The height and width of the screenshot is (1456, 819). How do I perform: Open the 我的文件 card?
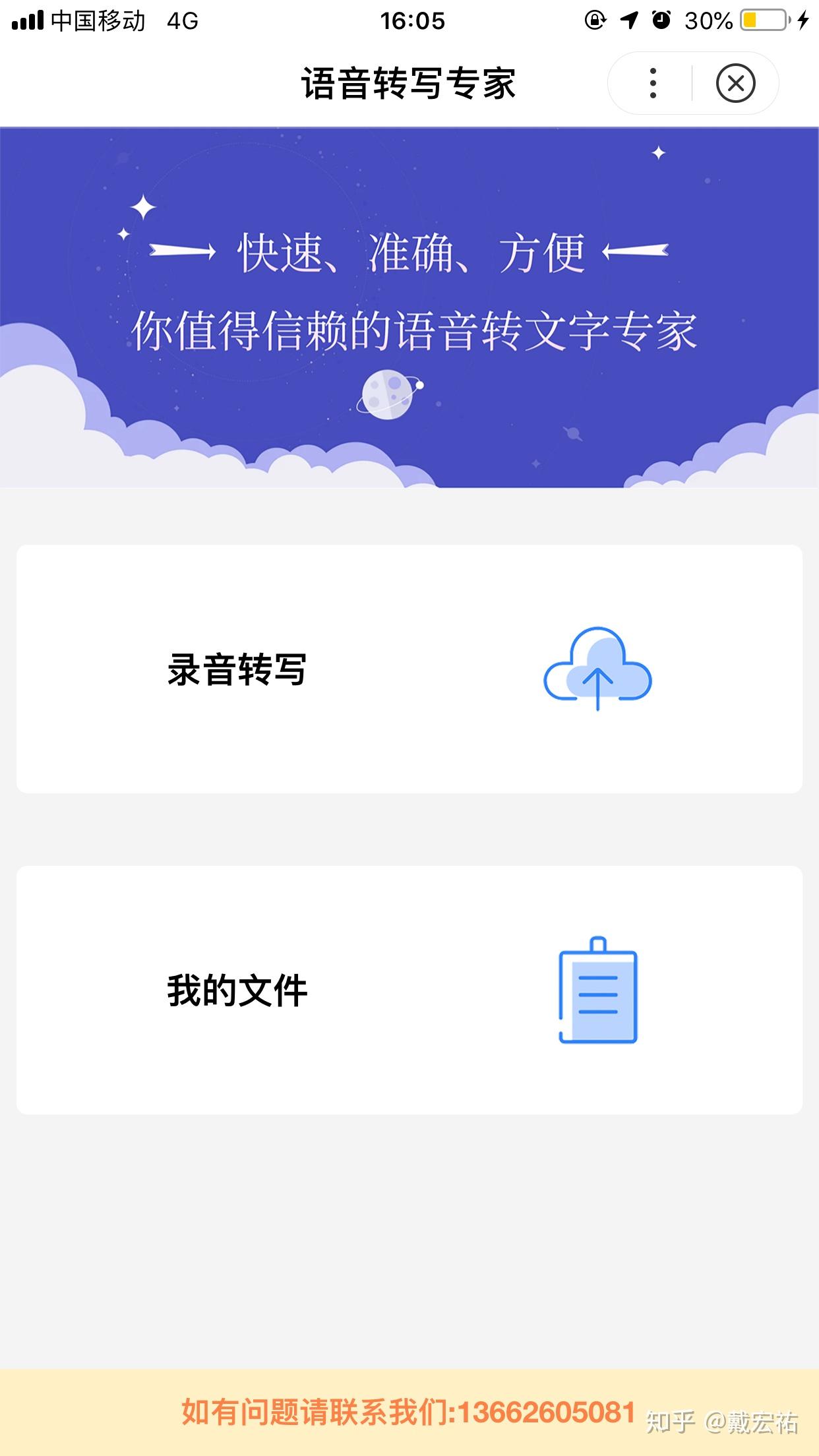pyautogui.click(x=409, y=990)
